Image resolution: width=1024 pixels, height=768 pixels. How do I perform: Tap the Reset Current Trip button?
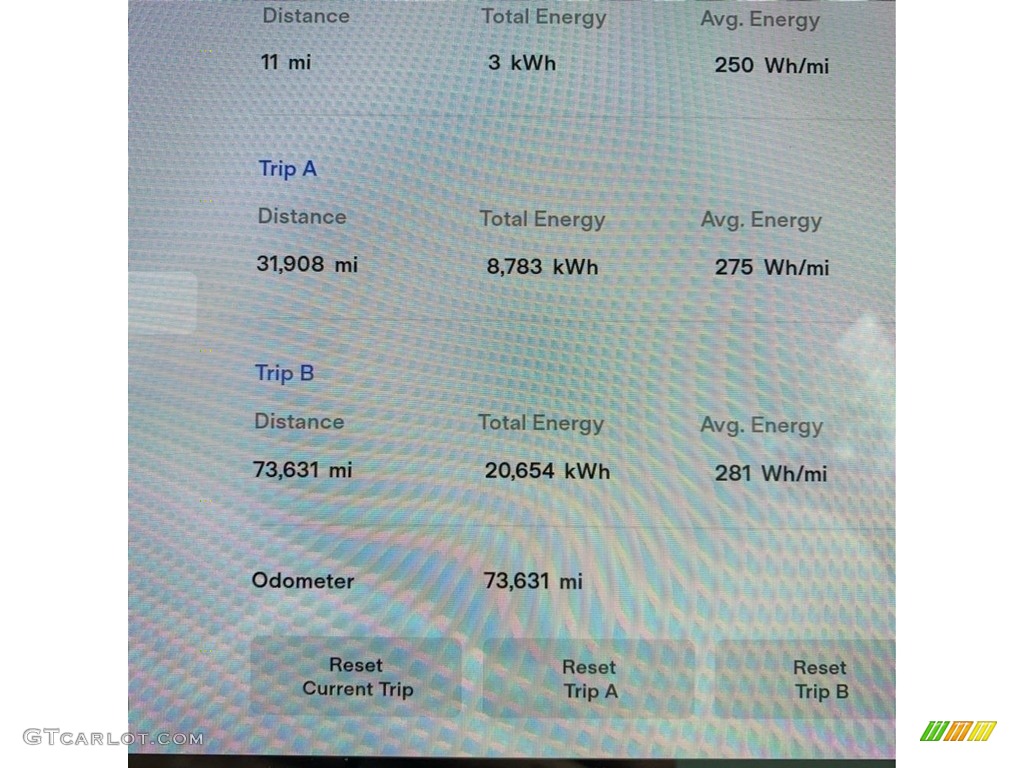point(357,677)
